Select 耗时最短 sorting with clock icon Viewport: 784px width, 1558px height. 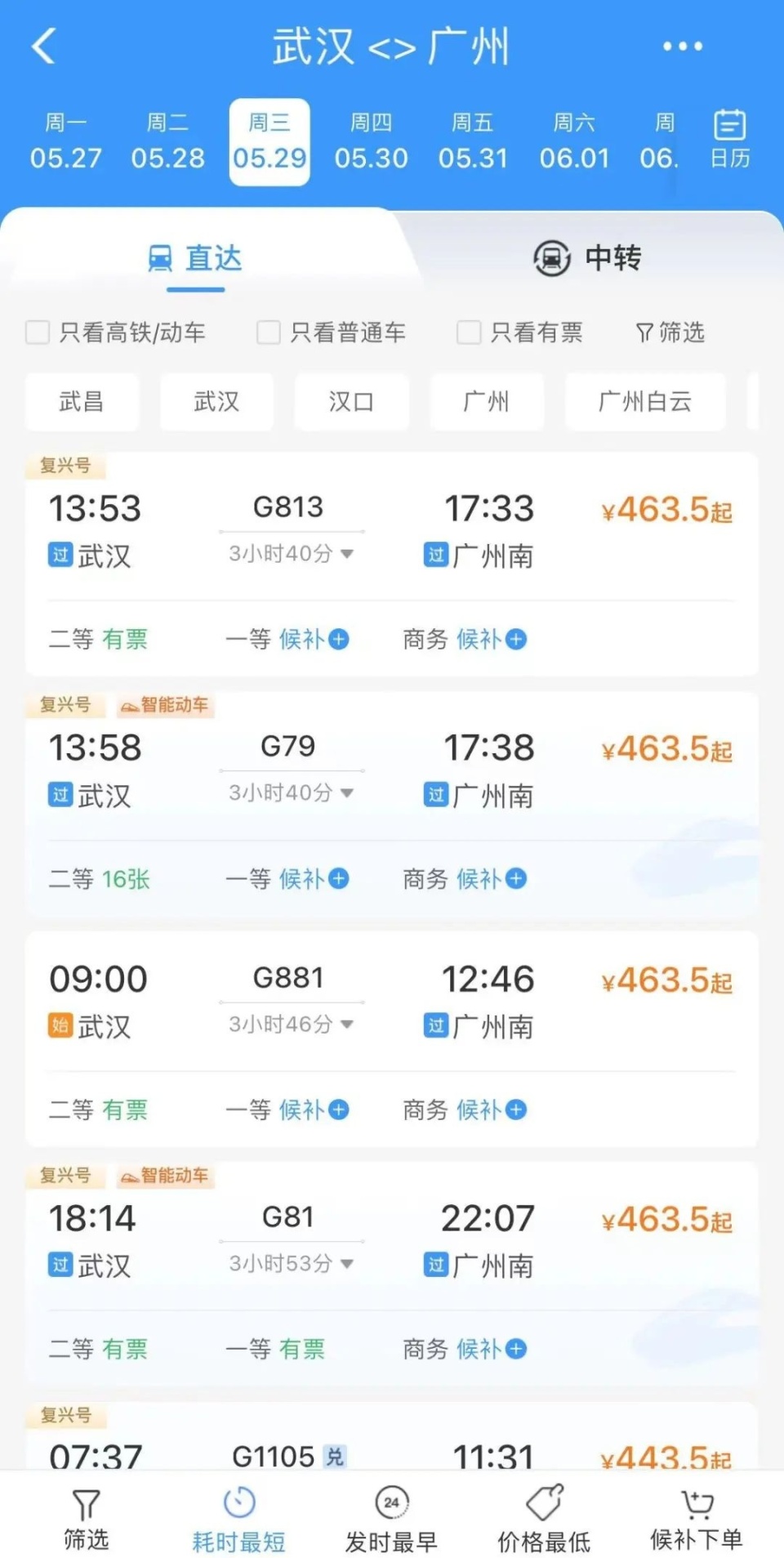[238, 1516]
